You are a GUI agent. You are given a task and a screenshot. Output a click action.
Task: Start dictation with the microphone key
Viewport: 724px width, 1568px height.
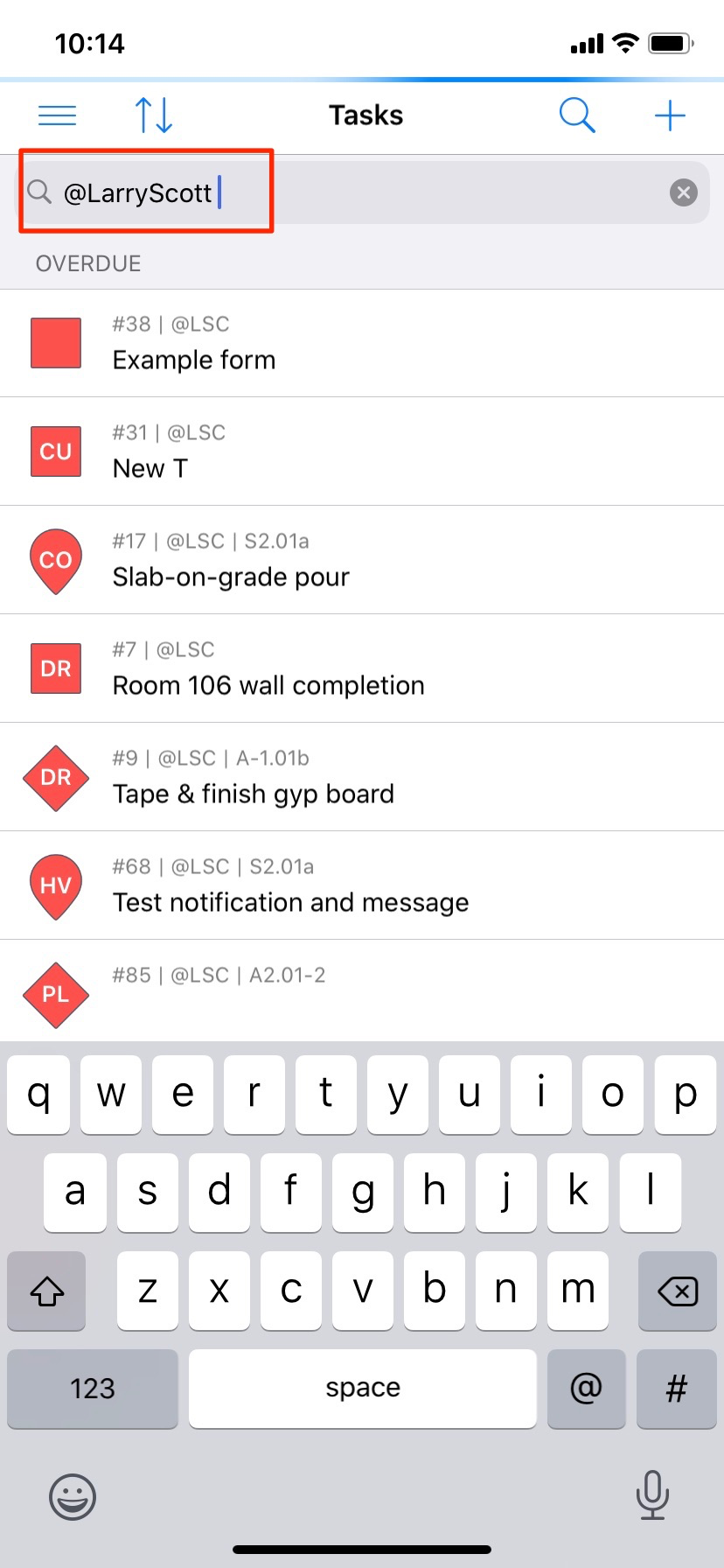[652, 1494]
